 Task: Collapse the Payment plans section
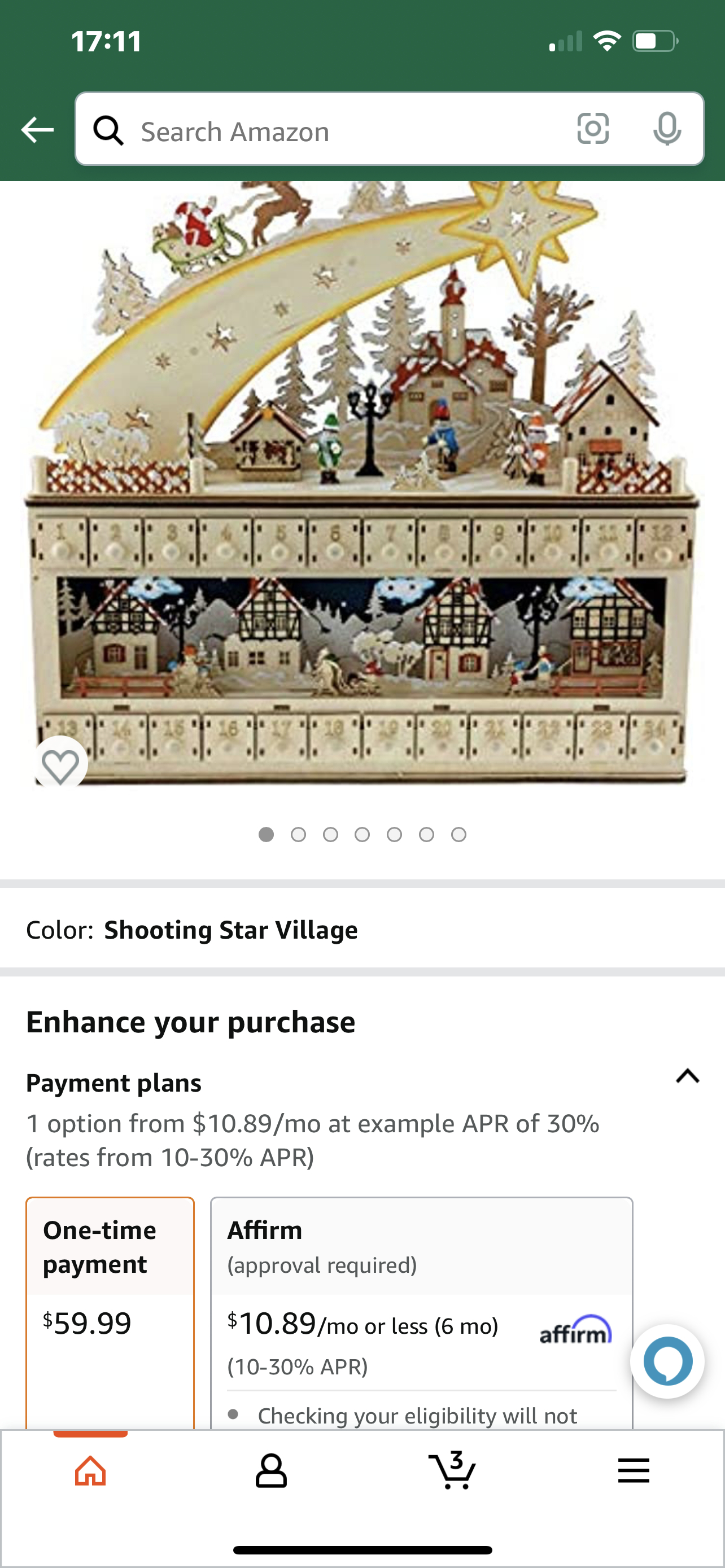tap(688, 1076)
